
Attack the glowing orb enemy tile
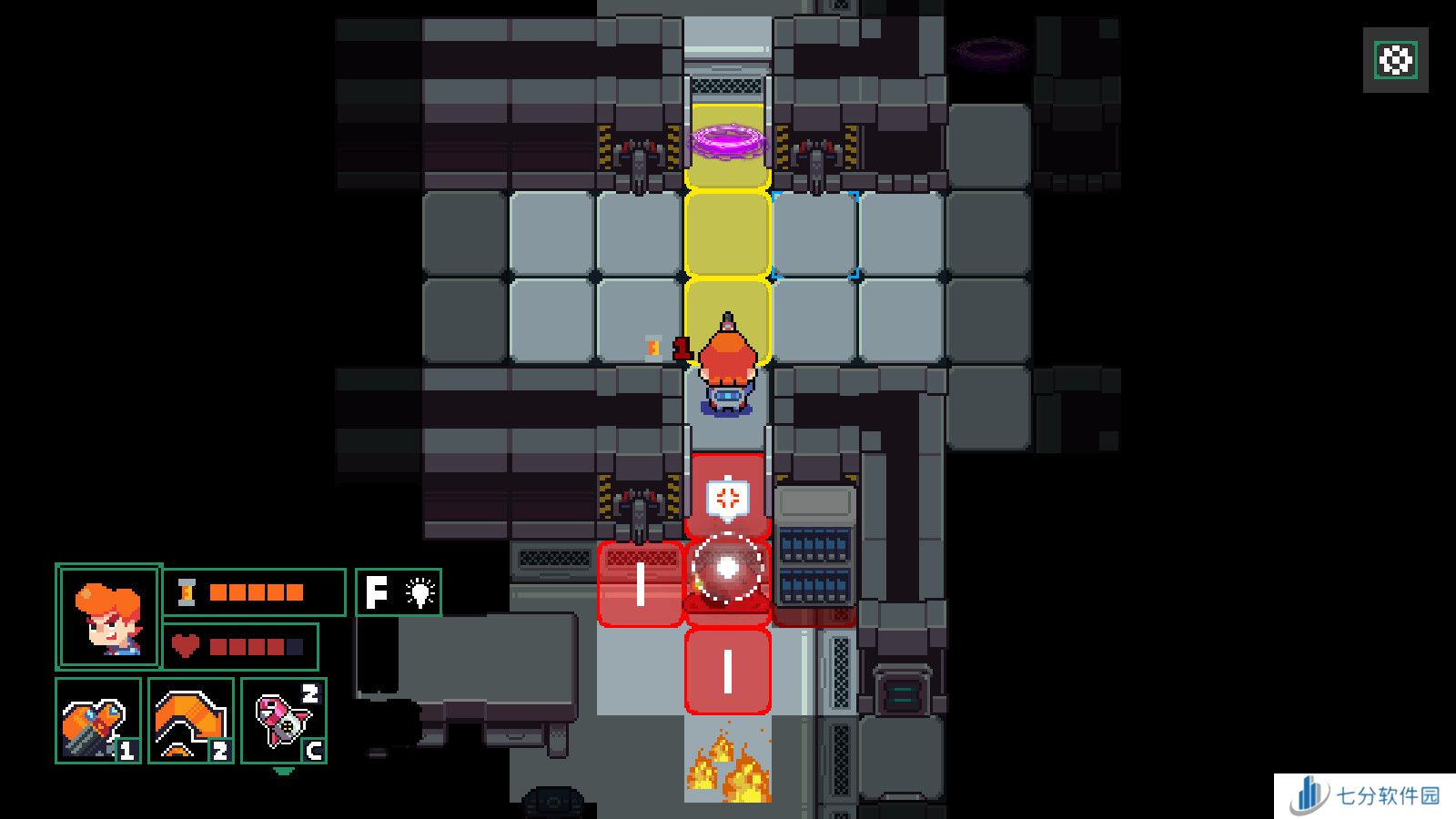point(727,571)
